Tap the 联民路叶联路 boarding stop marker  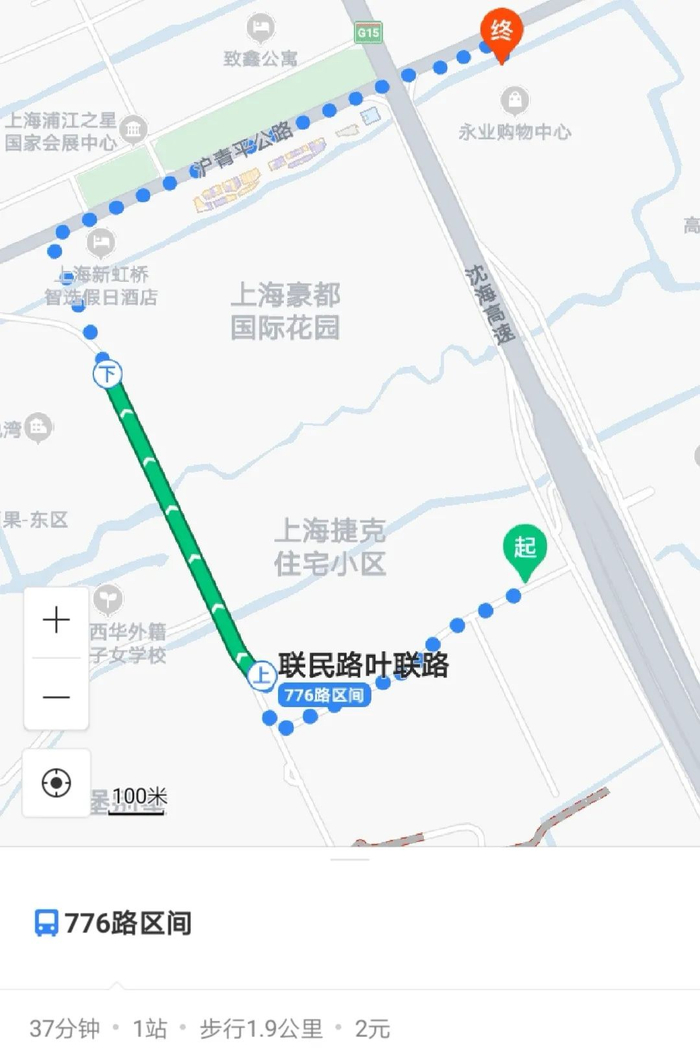coord(262,675)
